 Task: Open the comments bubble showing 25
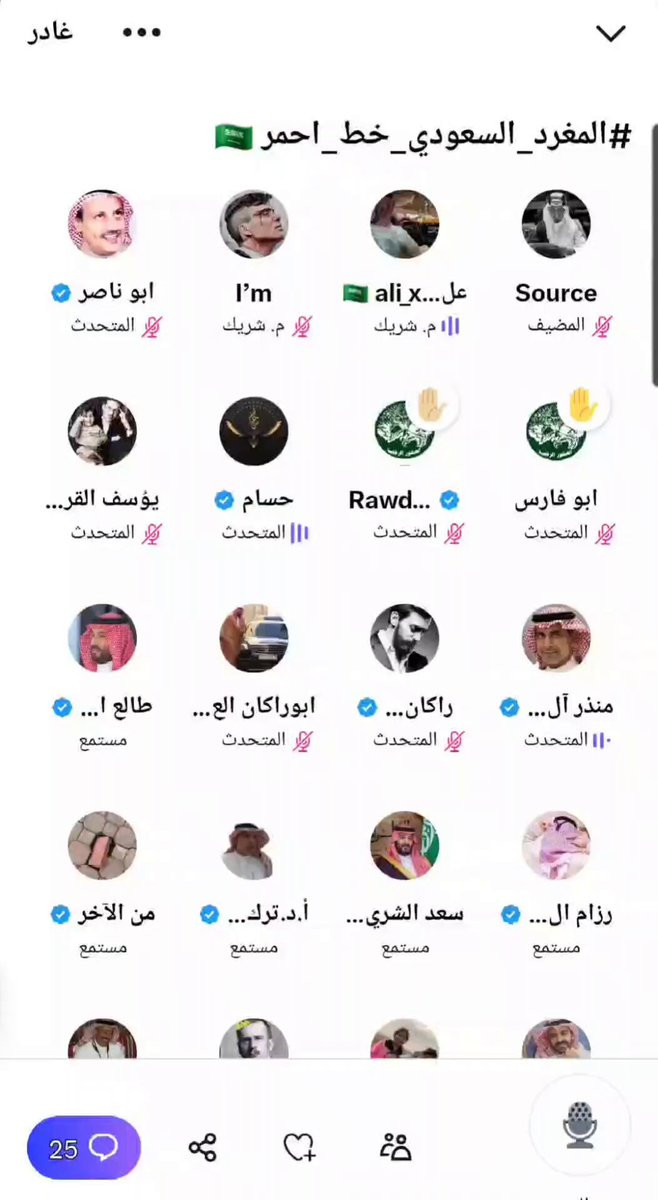pyautogui.click(x=84, y=1149)
